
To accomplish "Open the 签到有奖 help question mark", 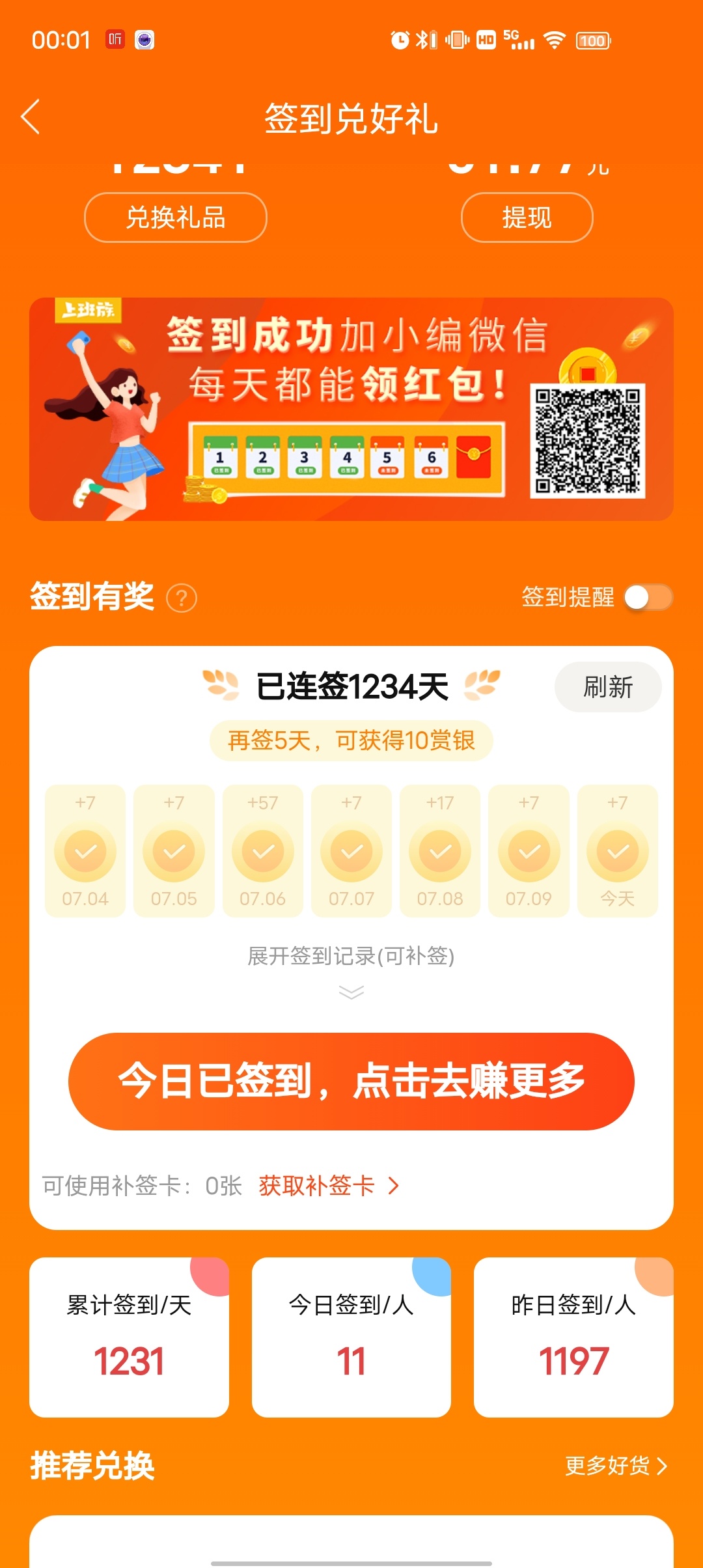I will (x=182, y=598).
